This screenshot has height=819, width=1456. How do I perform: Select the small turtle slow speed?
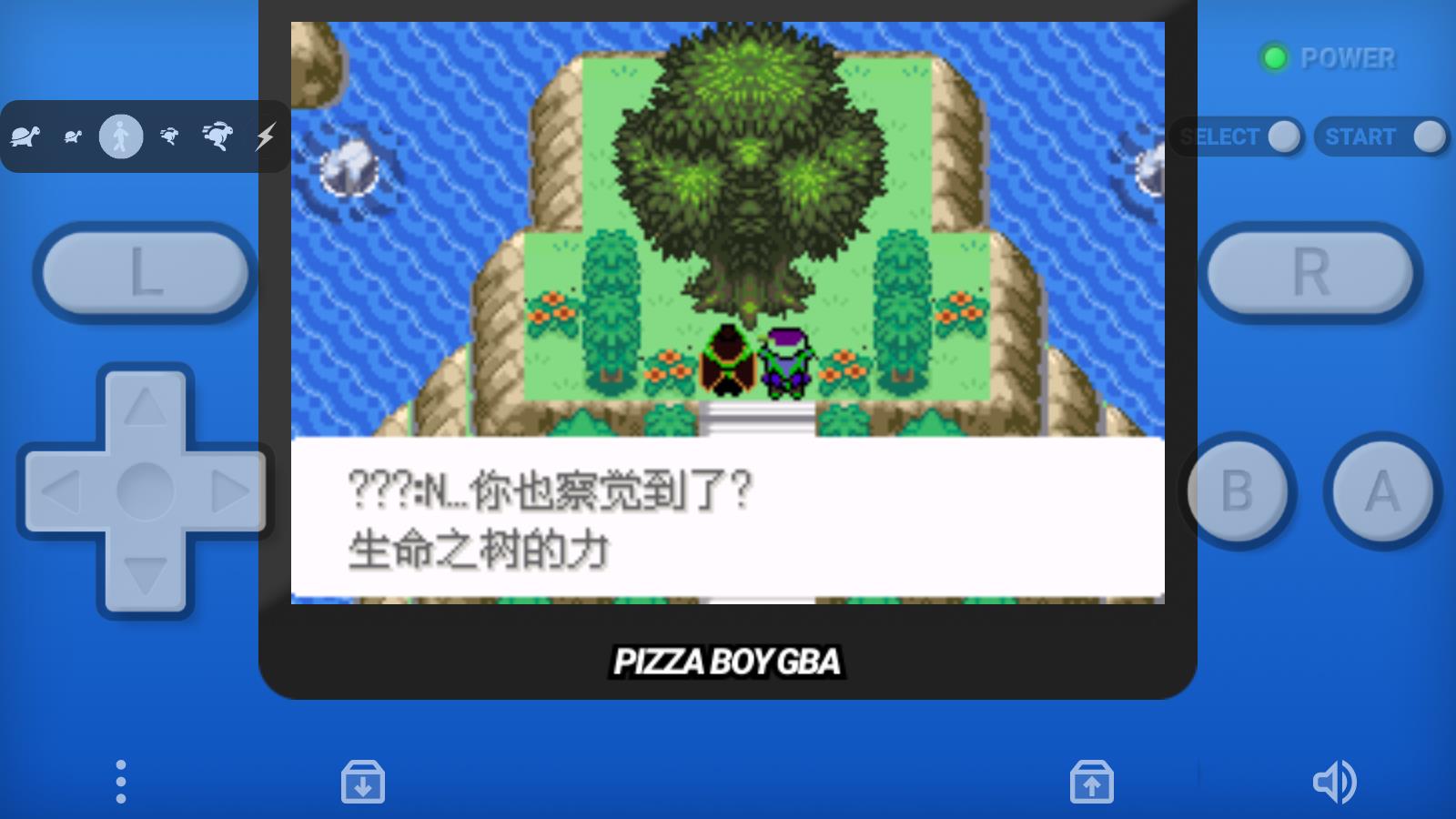click(x=73, y=137)
